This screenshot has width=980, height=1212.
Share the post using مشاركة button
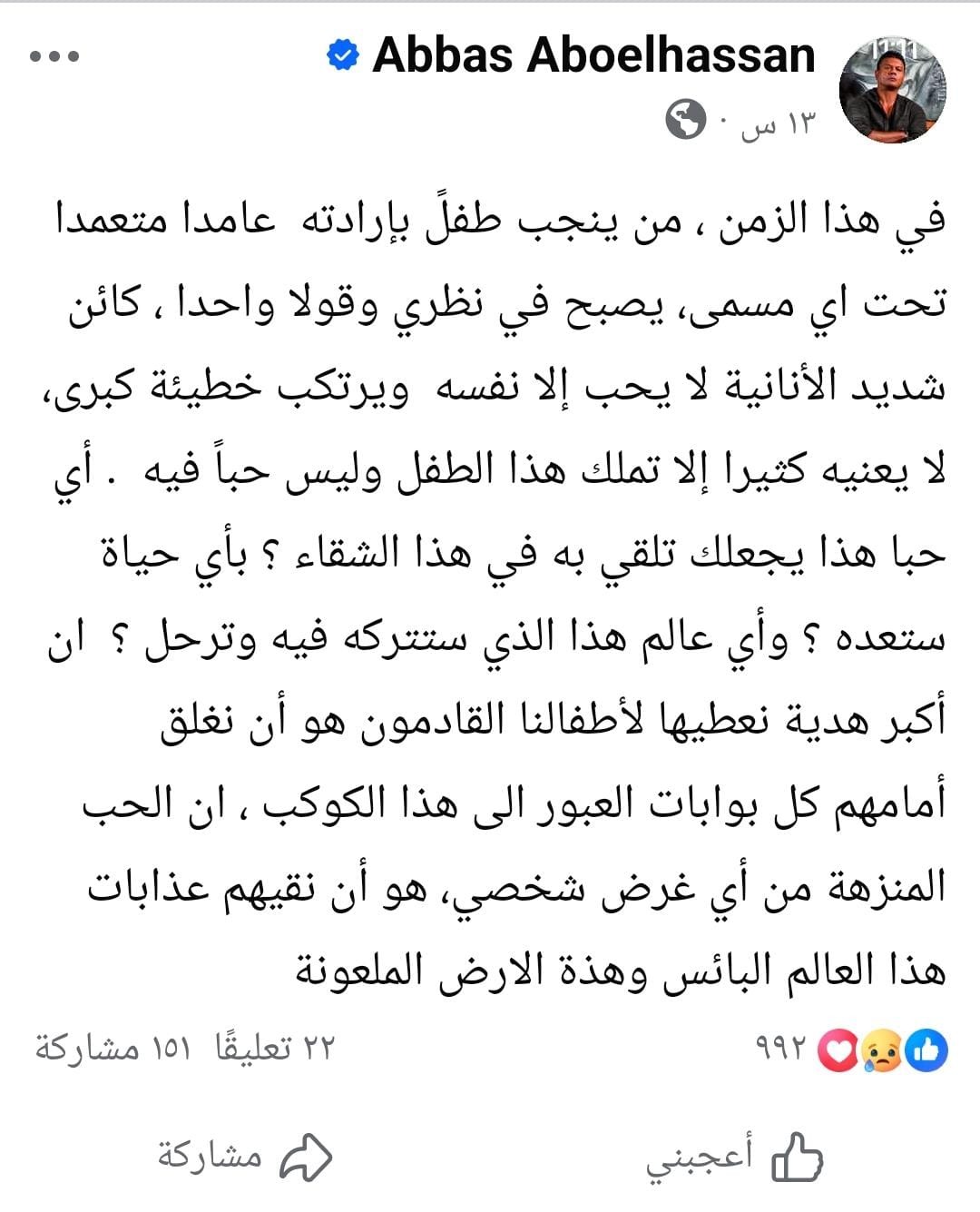(x=245, y=1157)
